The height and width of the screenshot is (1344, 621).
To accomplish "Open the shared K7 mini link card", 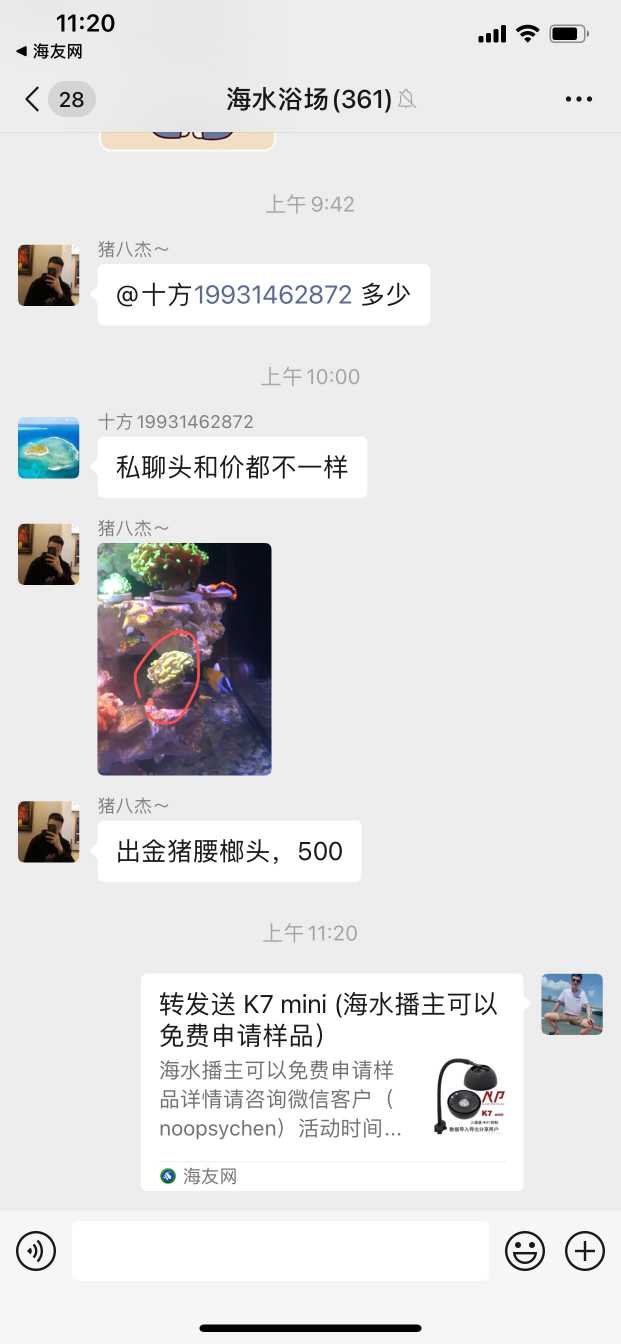I will [x=331, y=1080].
